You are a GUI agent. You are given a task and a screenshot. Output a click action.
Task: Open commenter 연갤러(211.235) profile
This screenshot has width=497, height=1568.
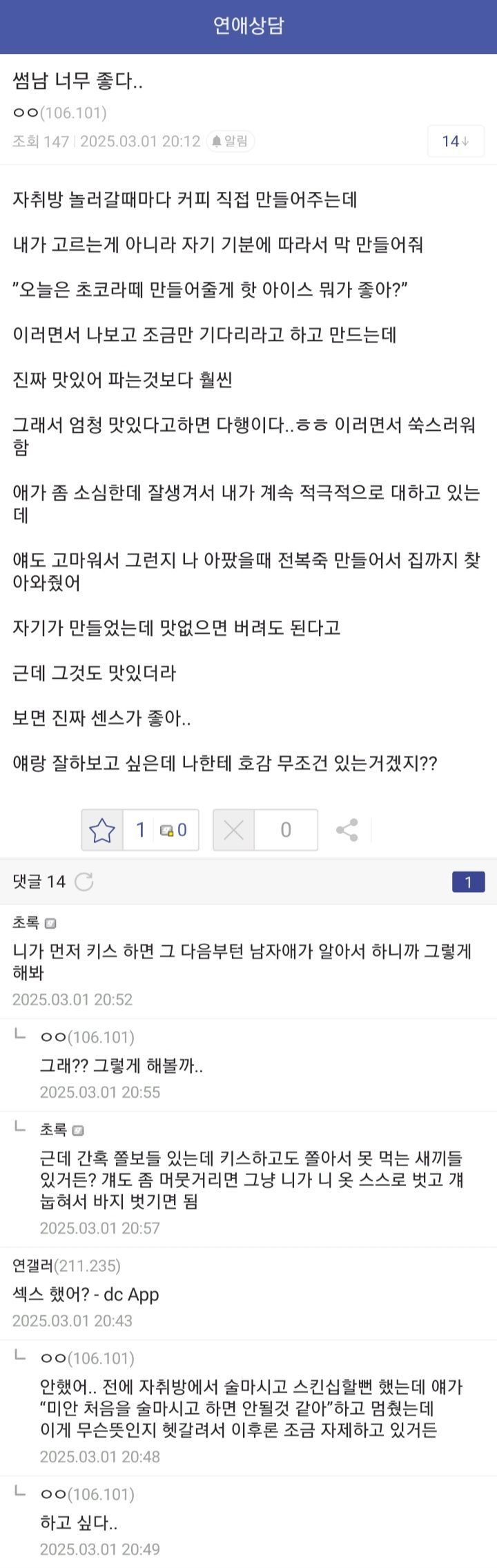click(66, 1266)
